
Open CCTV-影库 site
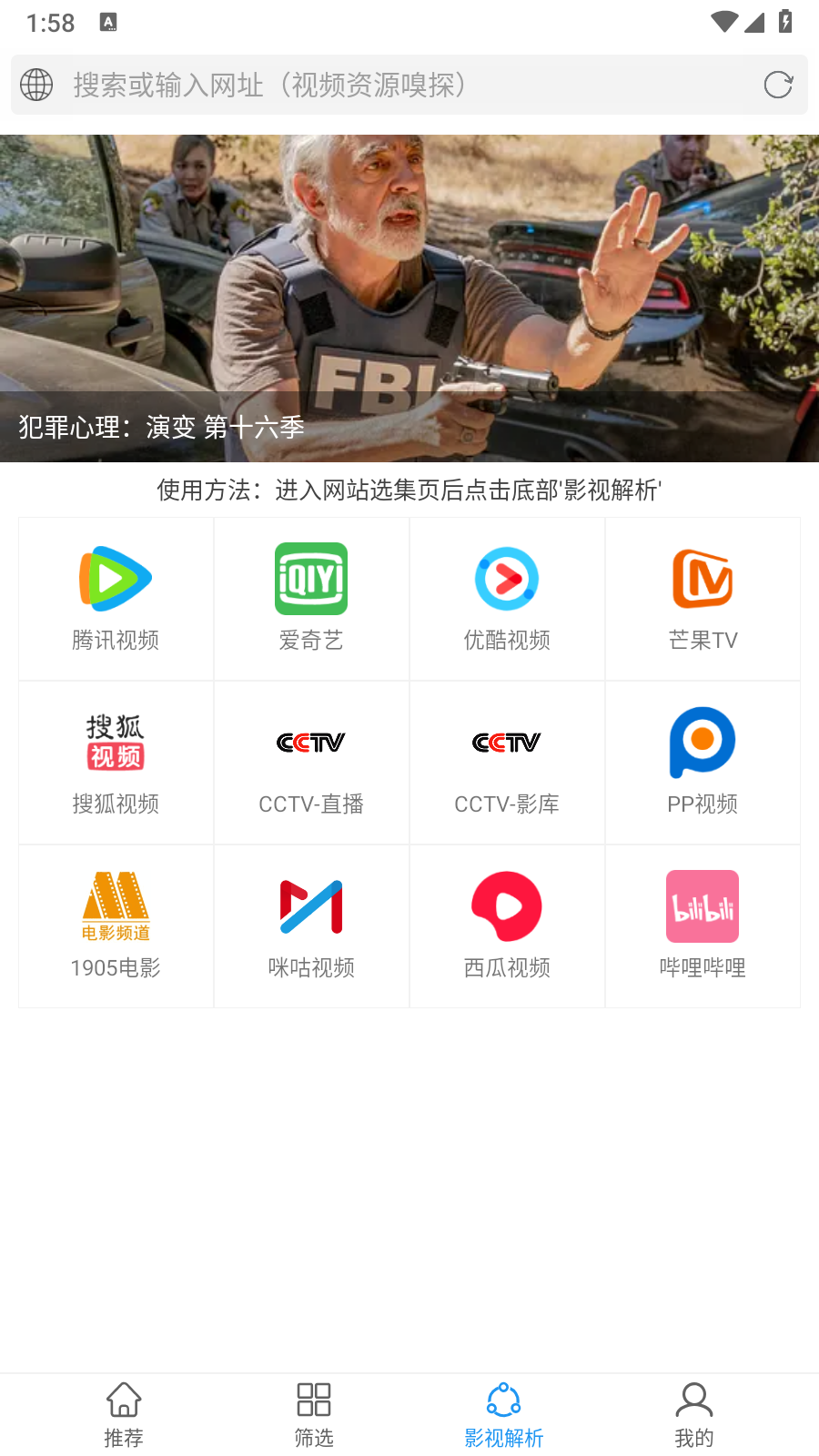[x=507, y=763]
